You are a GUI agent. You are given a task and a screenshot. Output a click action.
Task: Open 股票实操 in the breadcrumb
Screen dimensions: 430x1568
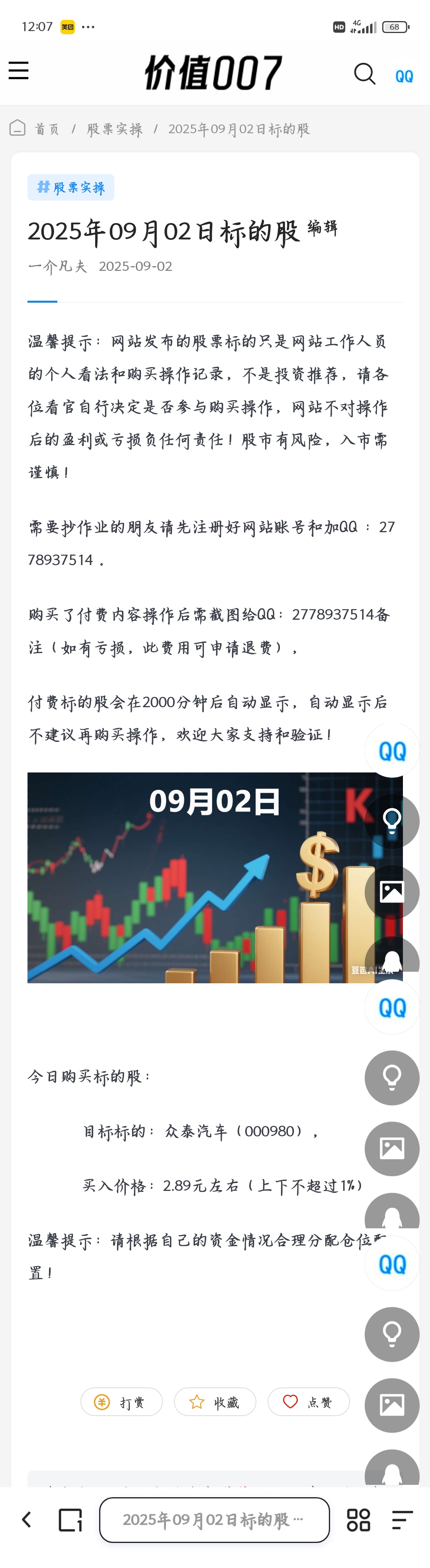coord(115,129)
